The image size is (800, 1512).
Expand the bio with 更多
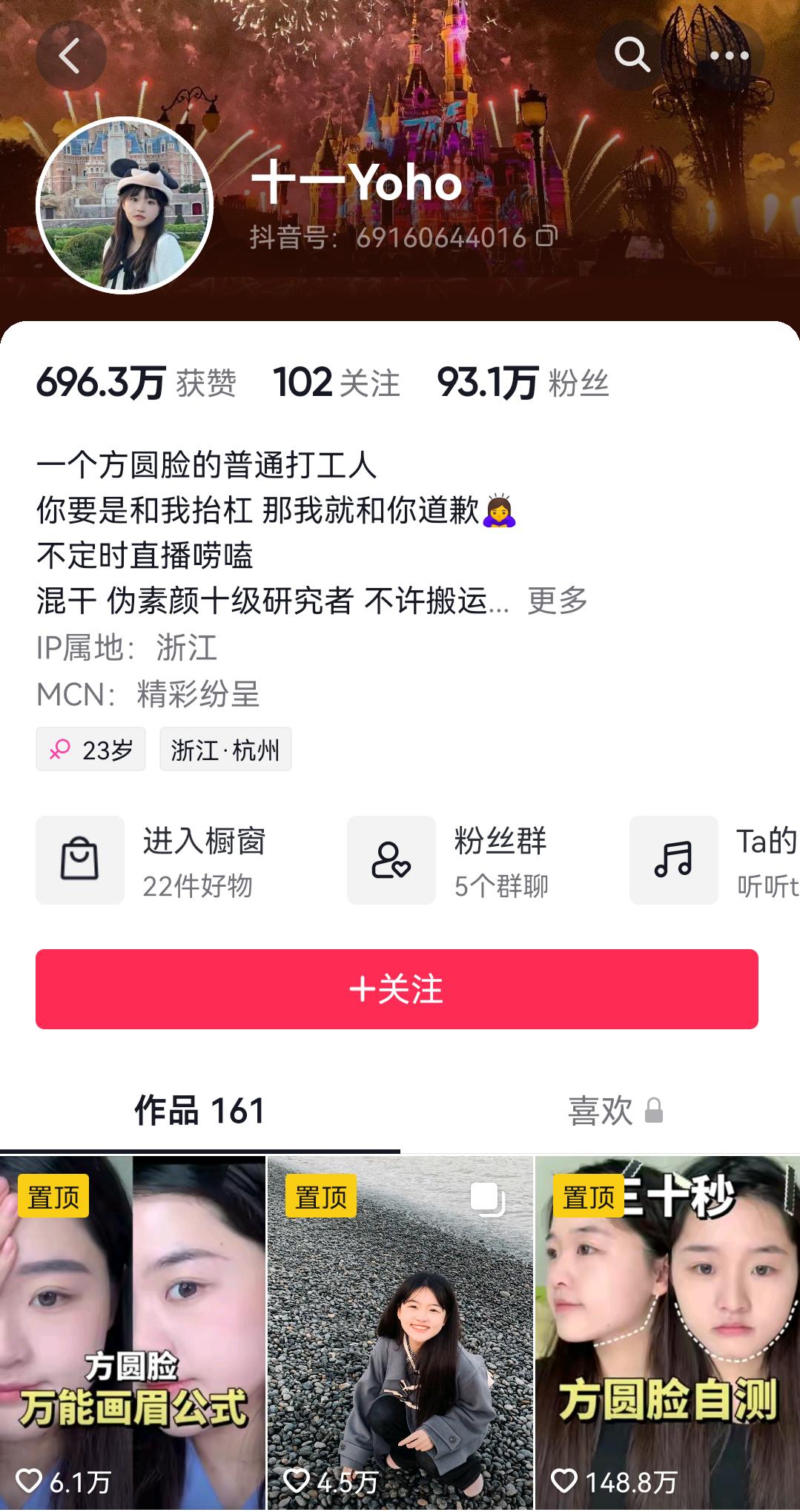pos(557,601)
